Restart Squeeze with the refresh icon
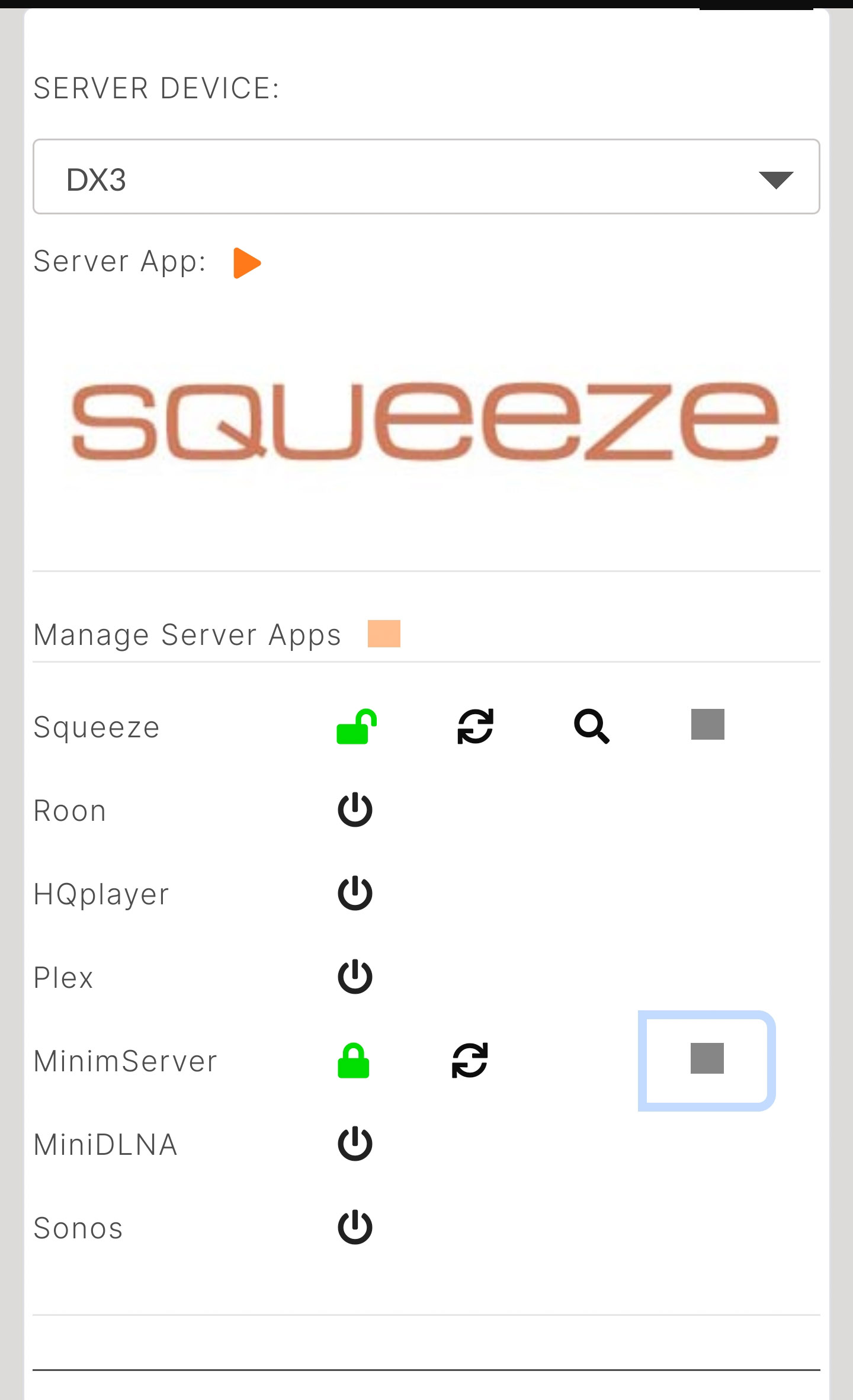The height and width of the screenshot is (1400, 853). click(x=475, y=726)
